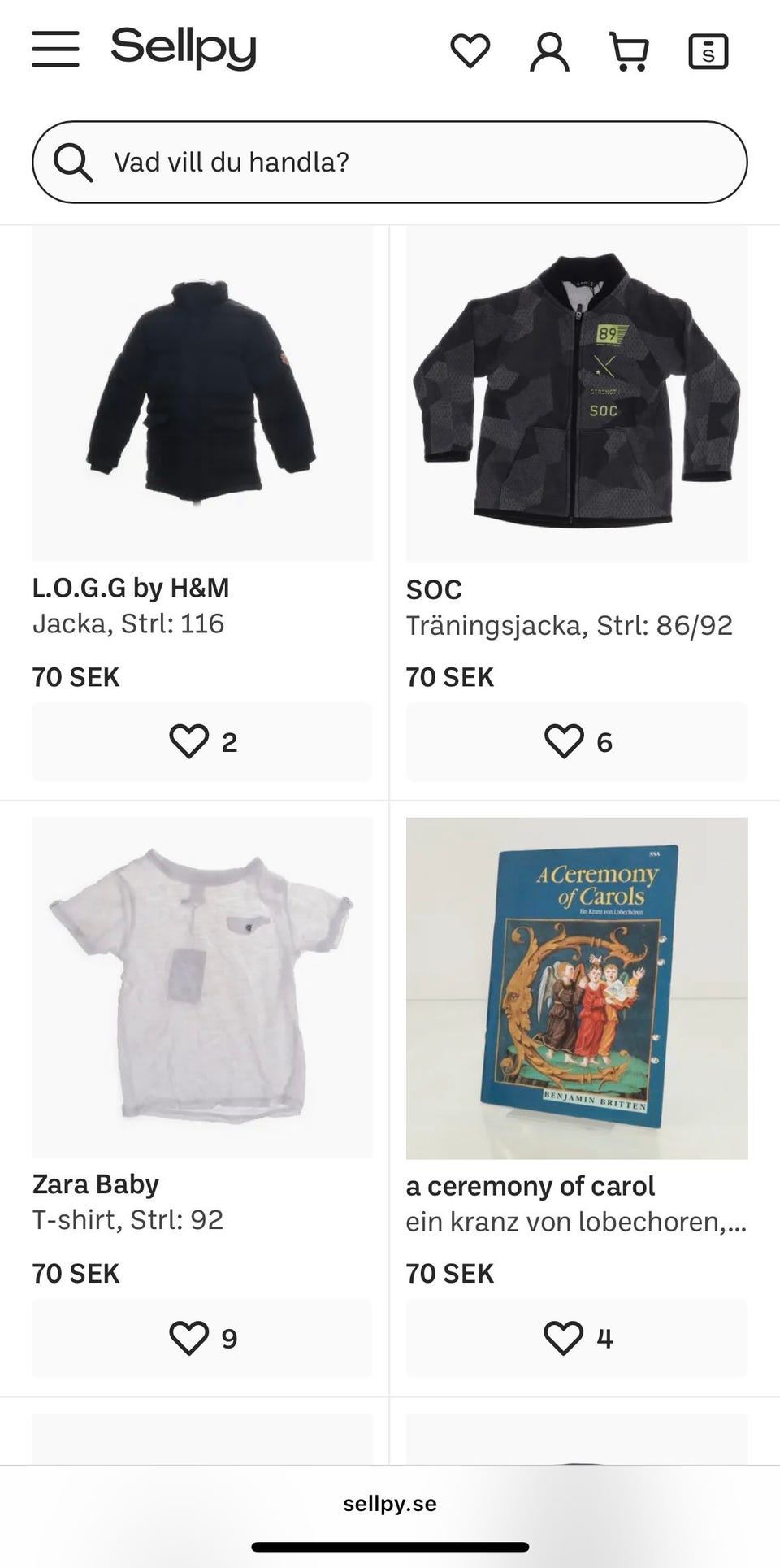Open the user account profile
This screenshot has width=780, height=1568.
tap(550, 52)
